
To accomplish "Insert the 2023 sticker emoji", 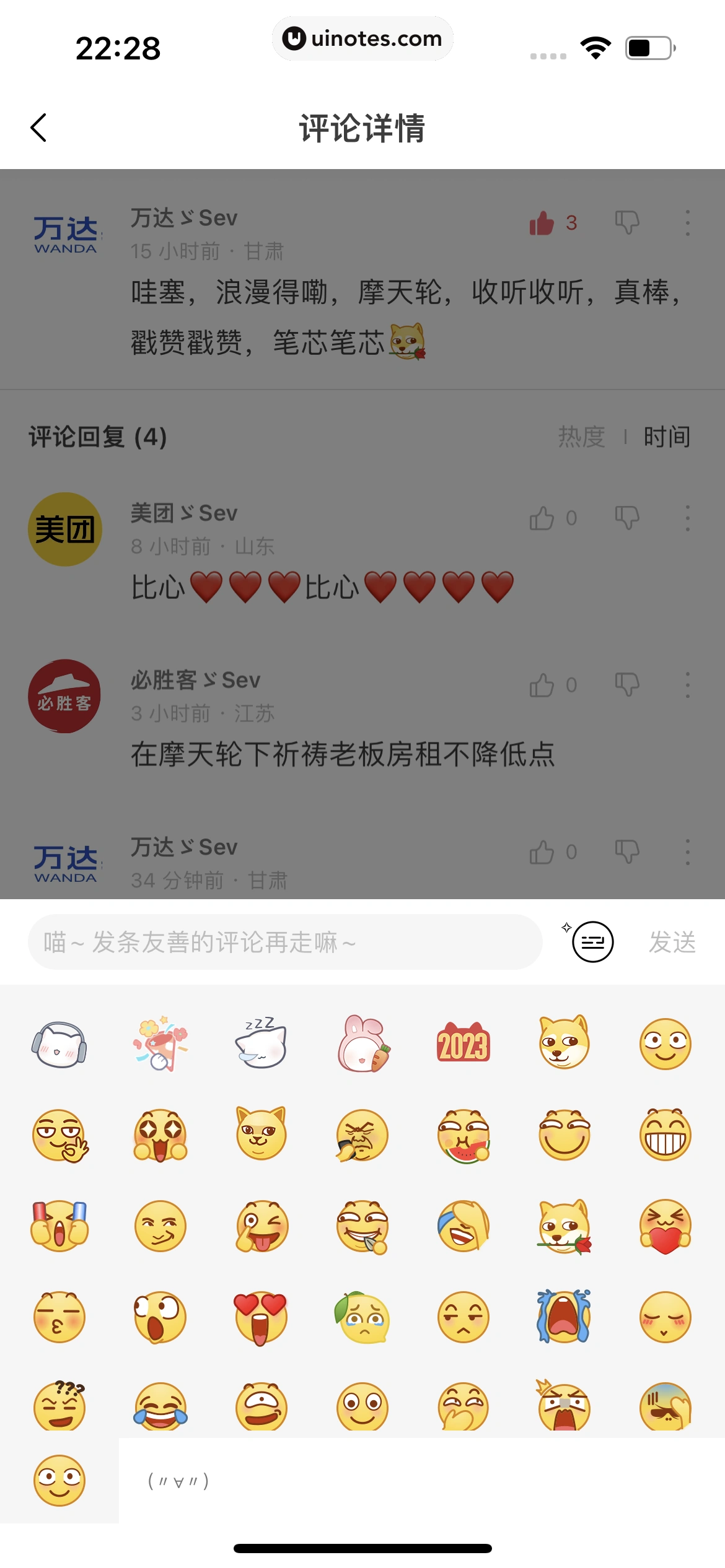I will point(464,1044).
